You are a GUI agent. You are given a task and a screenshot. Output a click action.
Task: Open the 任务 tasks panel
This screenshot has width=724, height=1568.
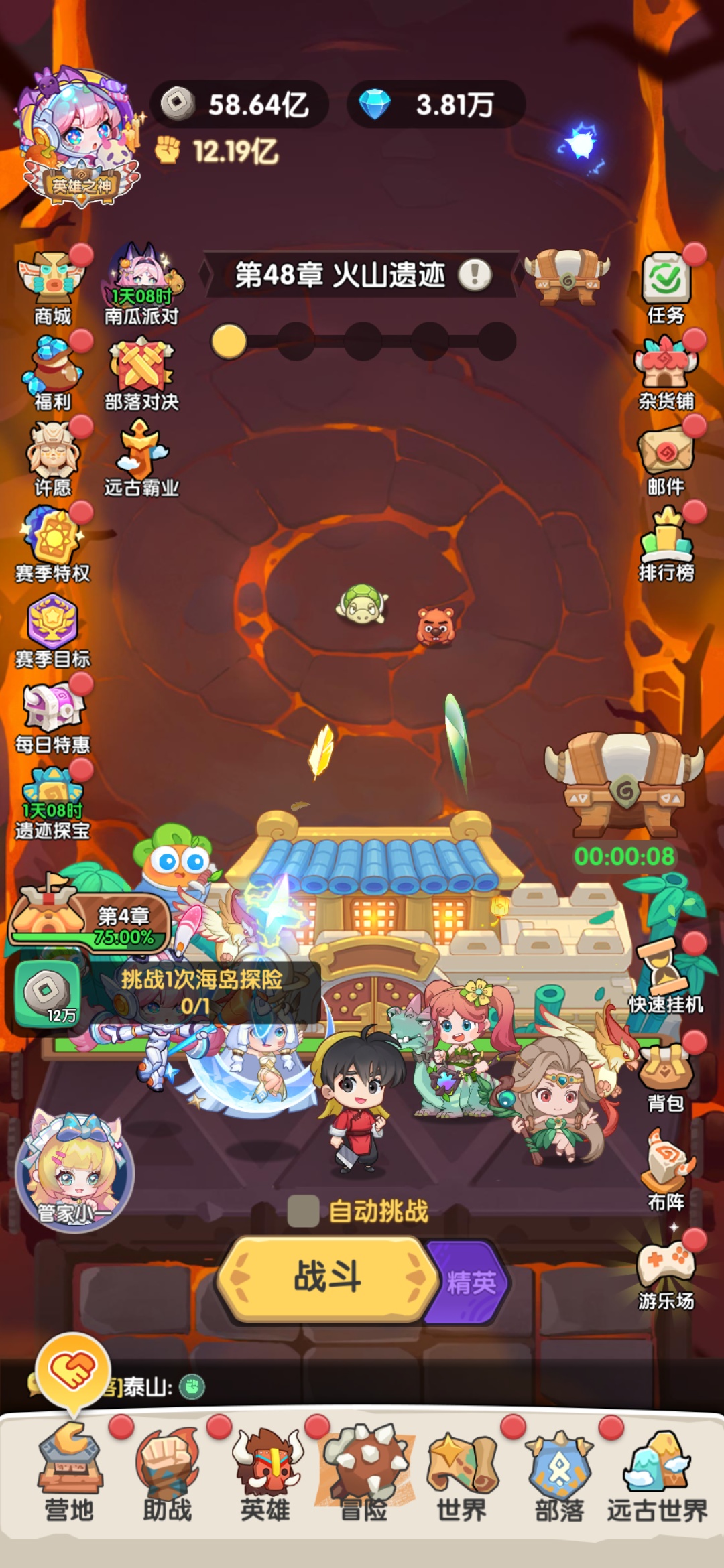pyautogui.click(x=666, y=288)
